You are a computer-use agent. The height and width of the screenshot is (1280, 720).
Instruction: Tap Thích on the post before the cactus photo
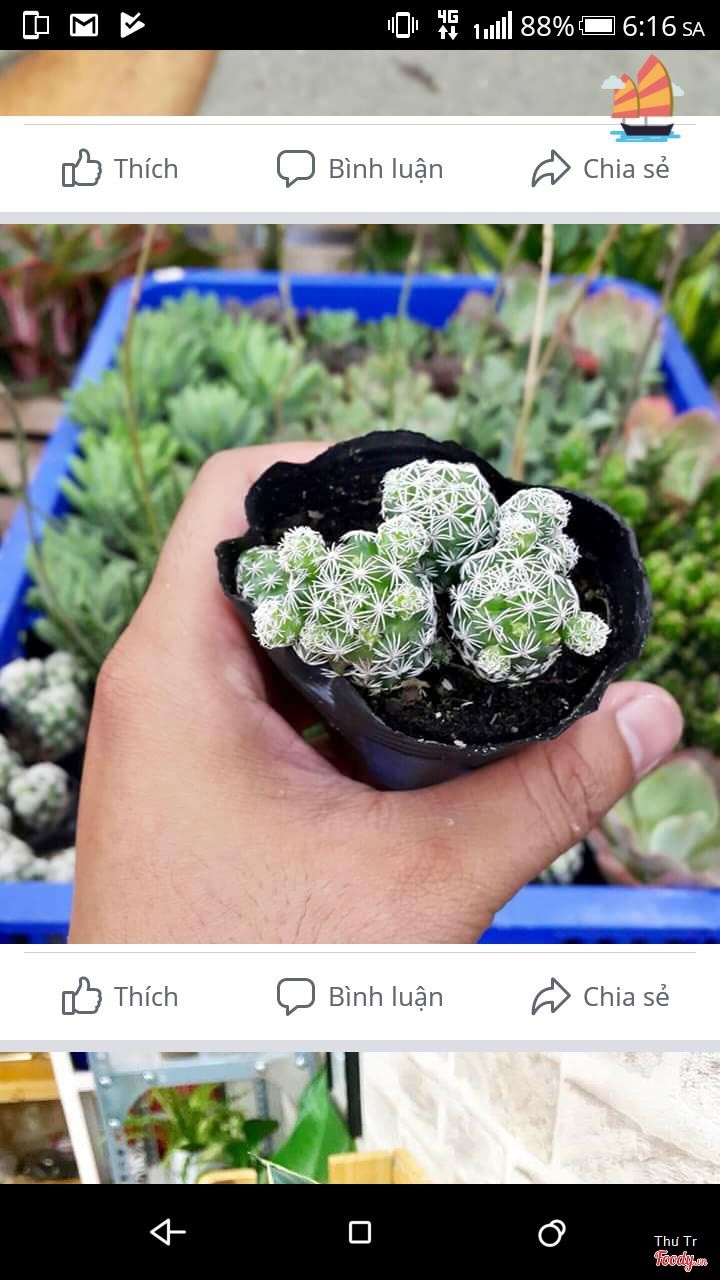click(x=120, y=168)
